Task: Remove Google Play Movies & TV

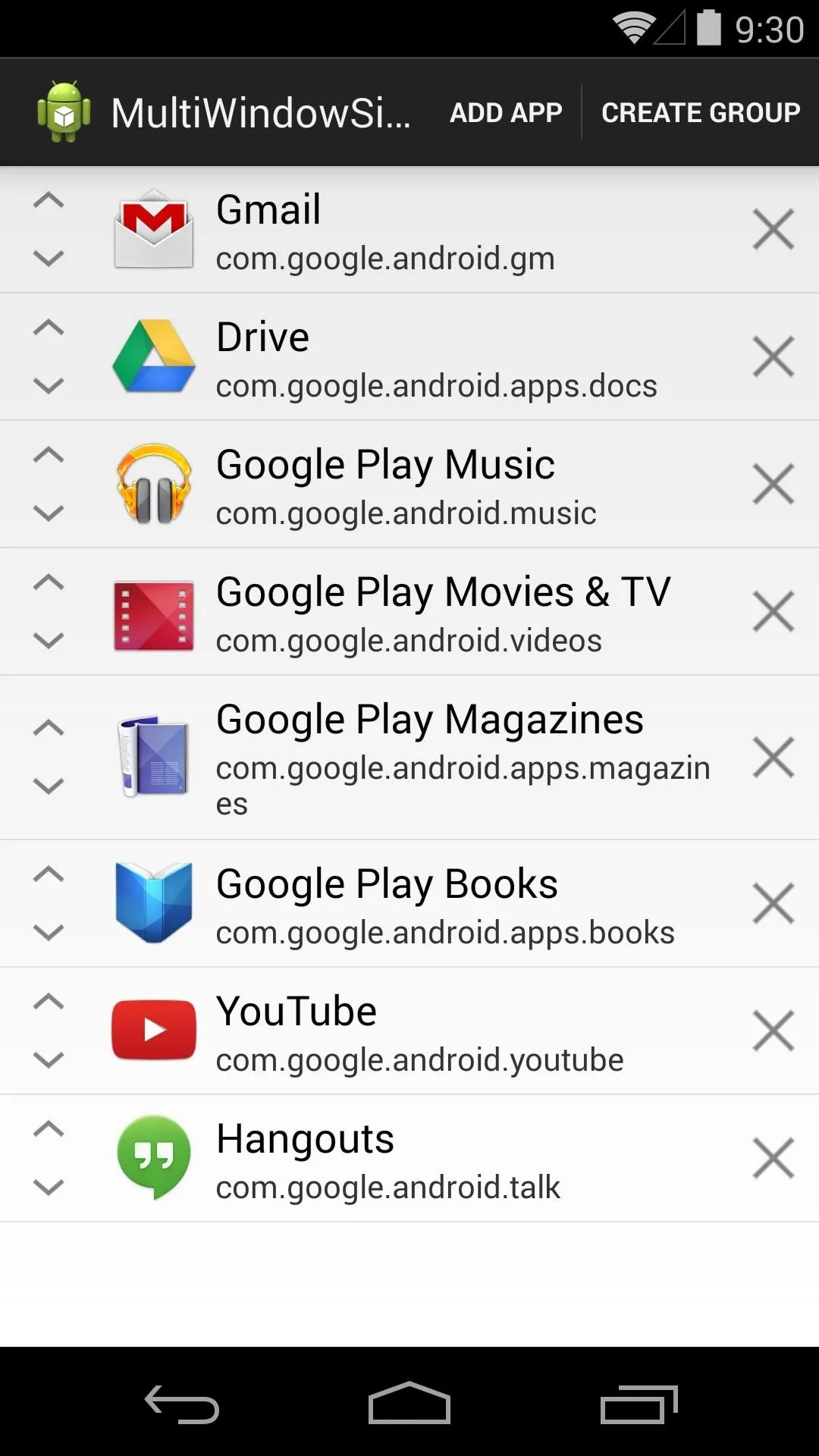Action: click(773, 611)
